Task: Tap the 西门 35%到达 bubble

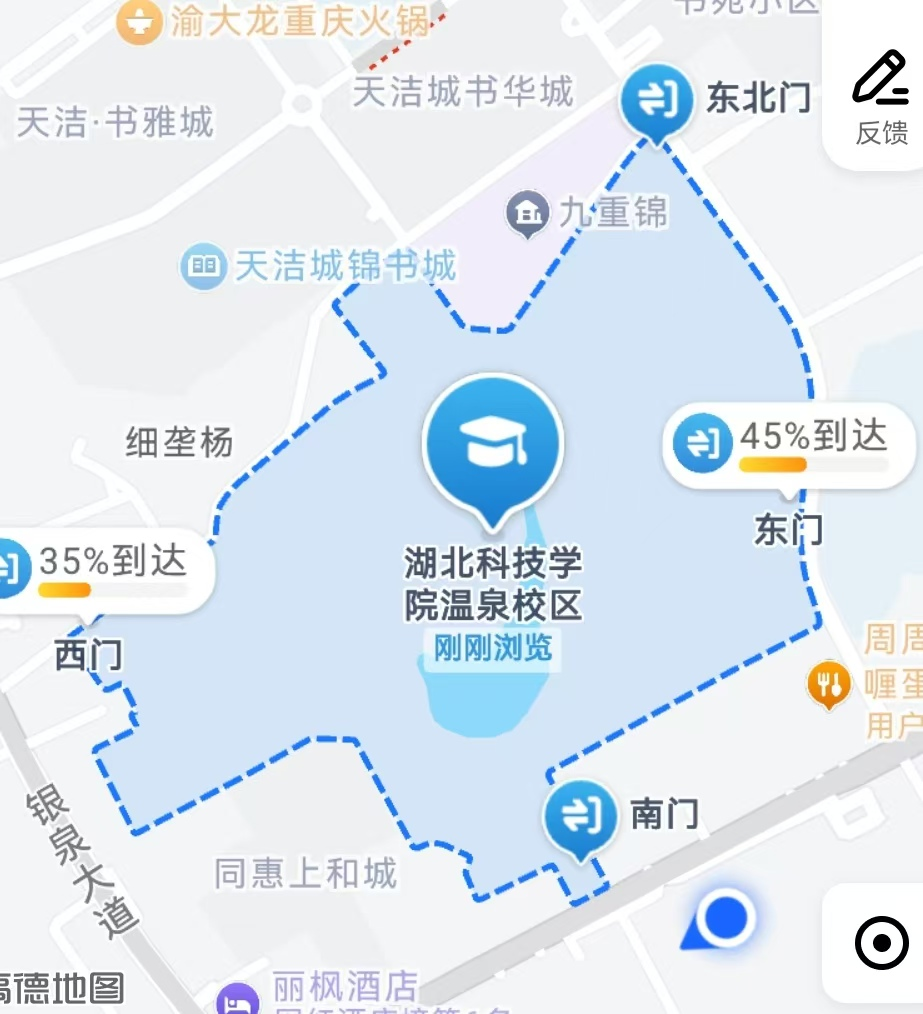Action: 100,570
